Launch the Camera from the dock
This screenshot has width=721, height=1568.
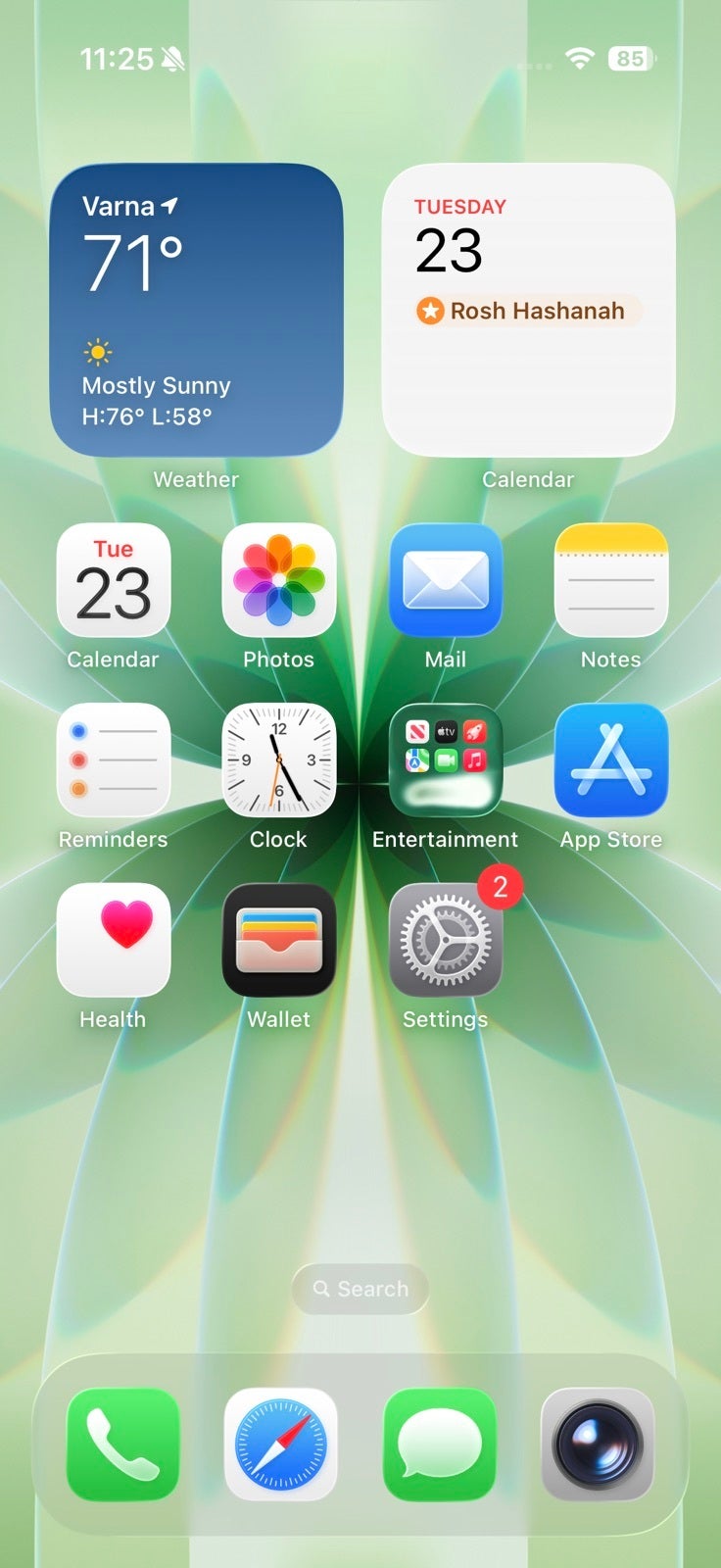point(598,1445)
